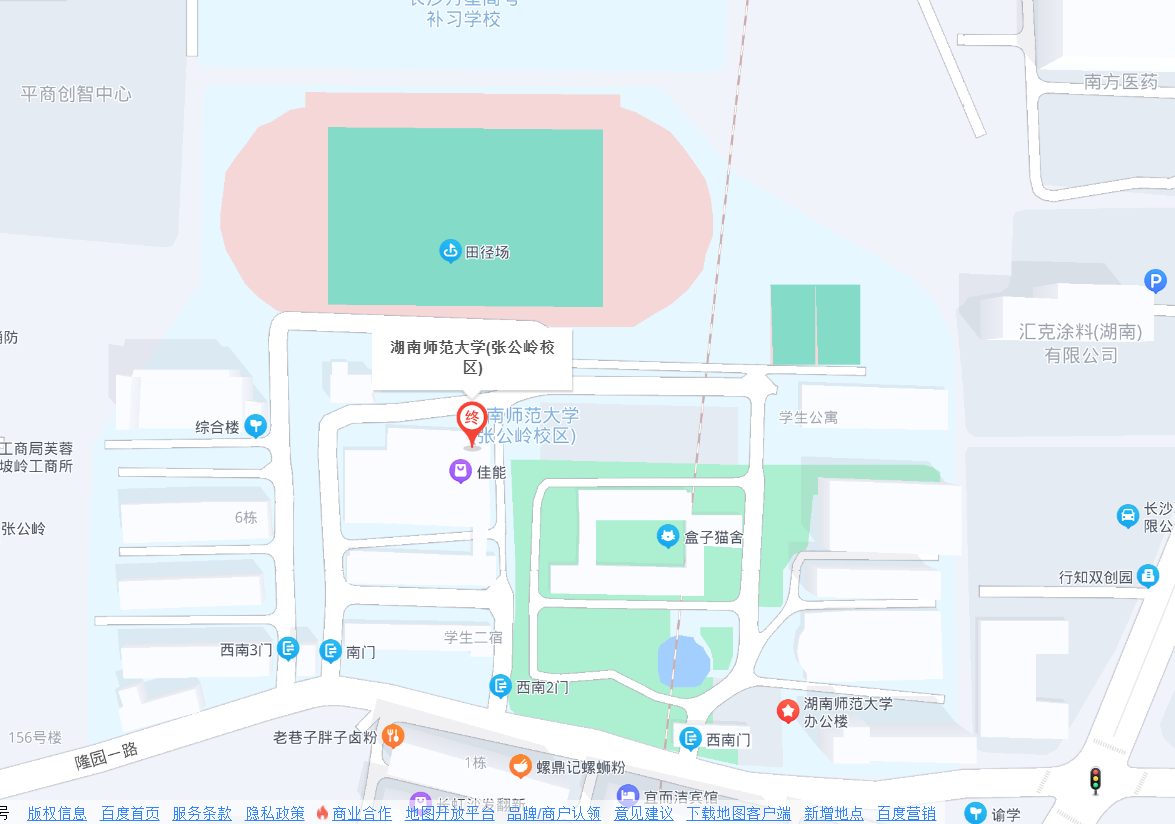This screenshot has width=1175, height=824.
Task: Select the 田径场 map marker
Action: [x=450, y=251]
